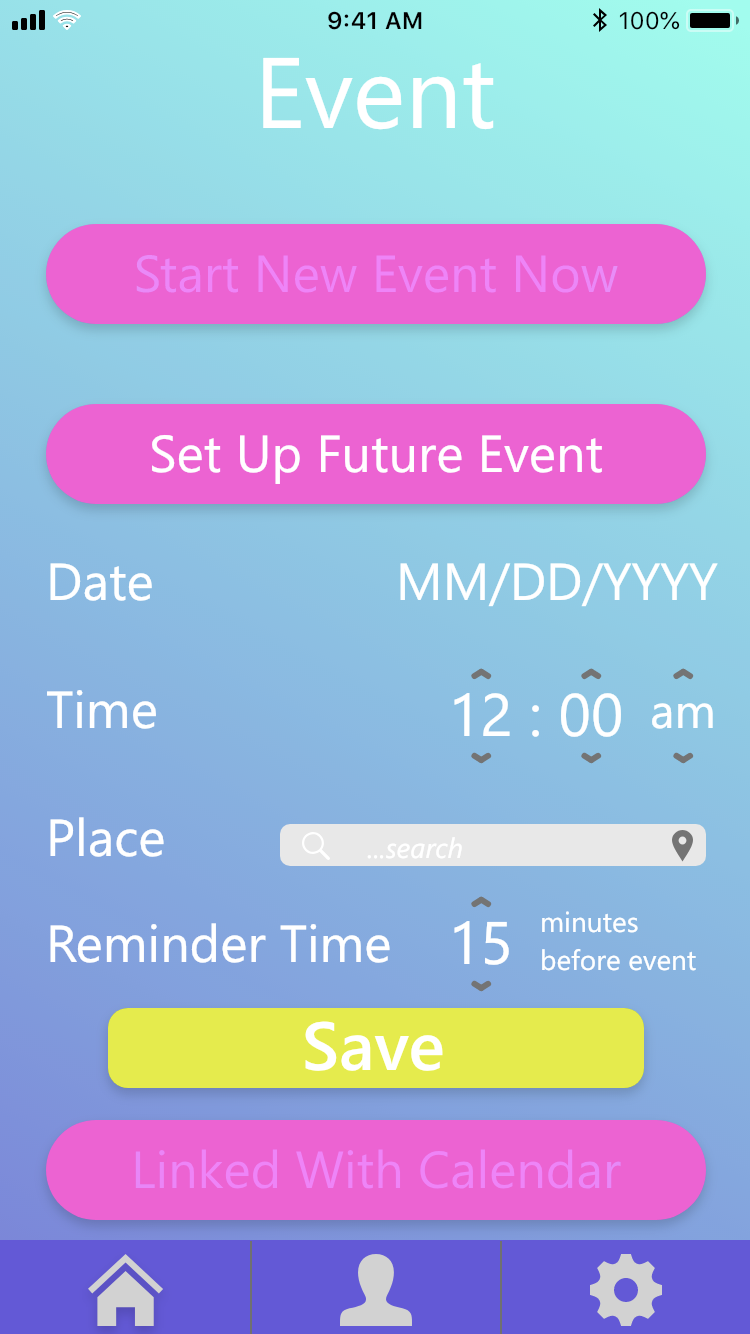This screenshot has width=750, height=1334.
Task: Increase reminder time above 15 minutes
Action: coord(481,902)
